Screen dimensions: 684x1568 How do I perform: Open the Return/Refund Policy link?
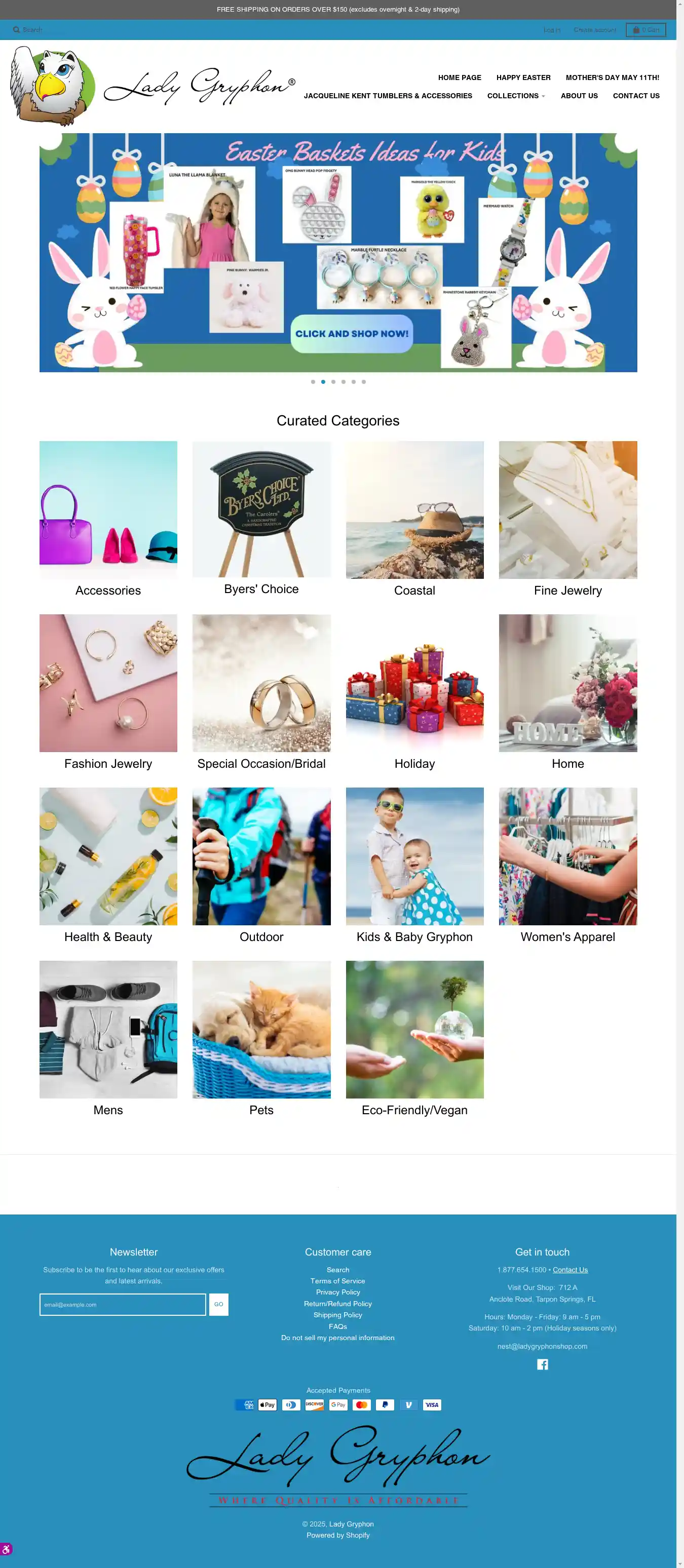[337, 1303]
